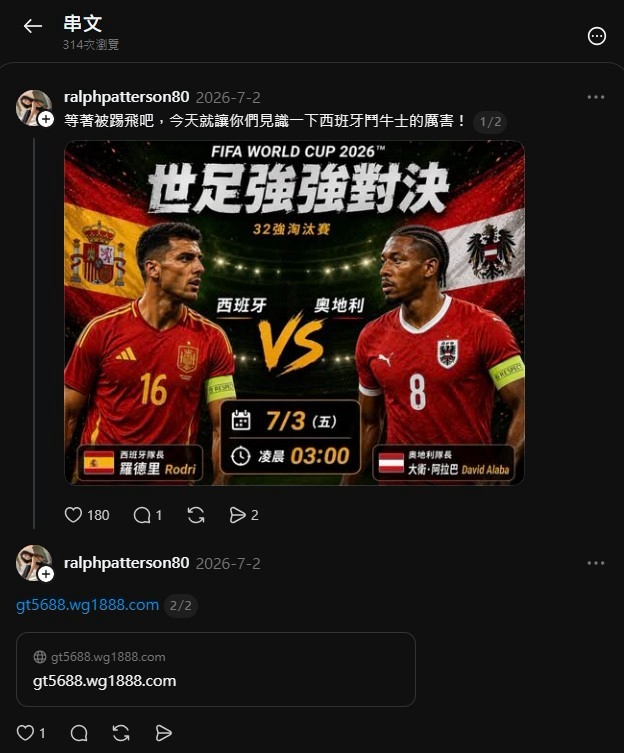Open more options on the second post
This screenshot has width=624, height=753.
click(x=596, y=563)
